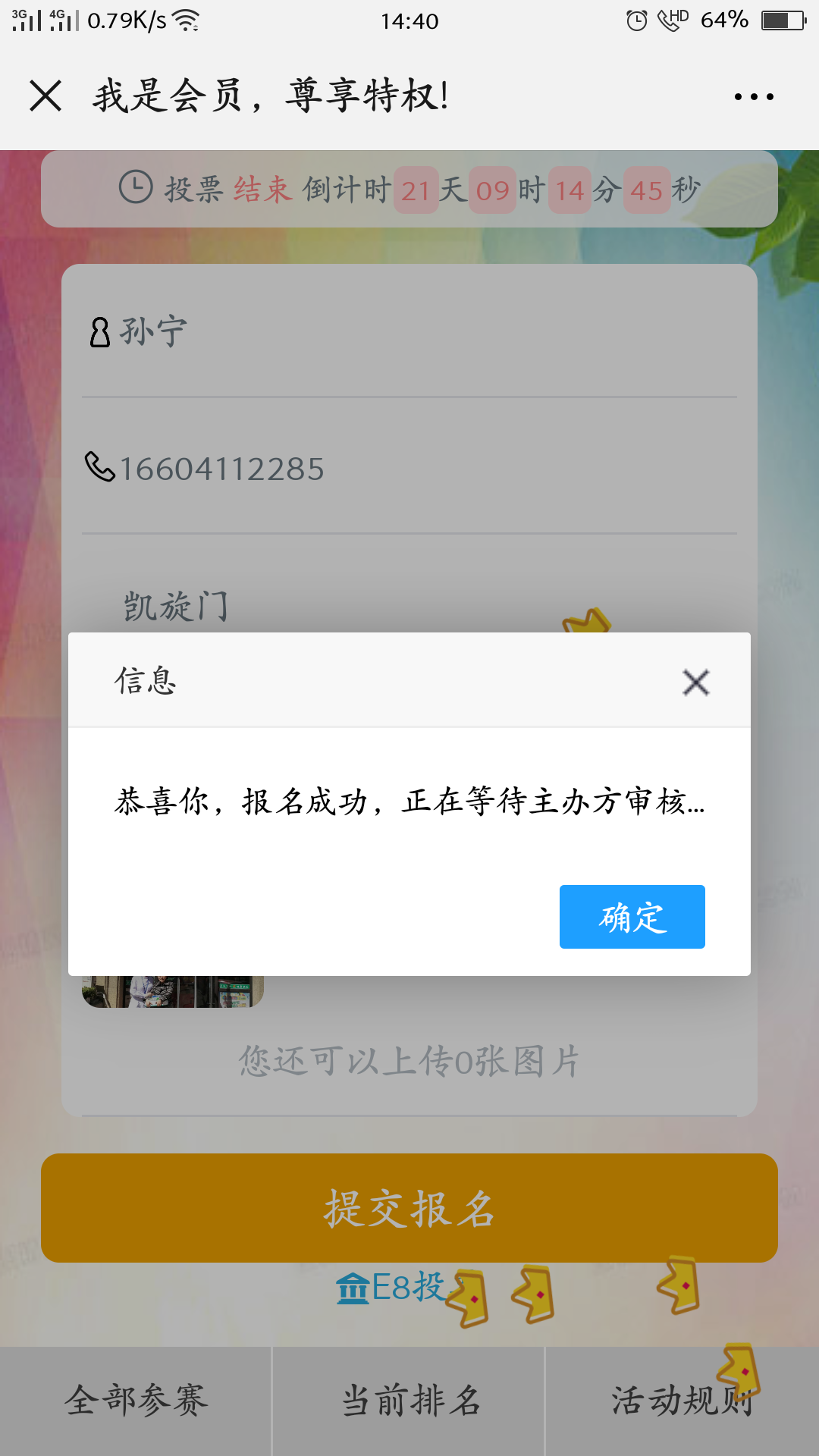
Task: Dismiss the 信息 dialog with X
Action: 695,682
